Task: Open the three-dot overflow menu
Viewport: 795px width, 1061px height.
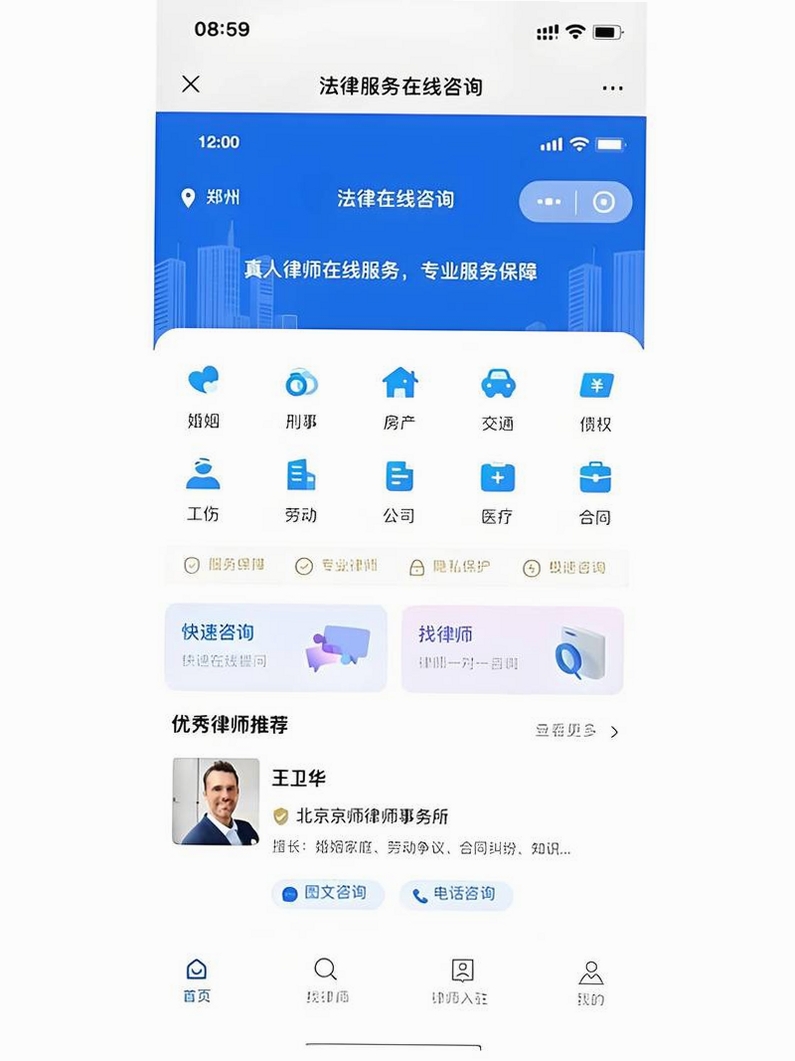Action: coord(612,88)
